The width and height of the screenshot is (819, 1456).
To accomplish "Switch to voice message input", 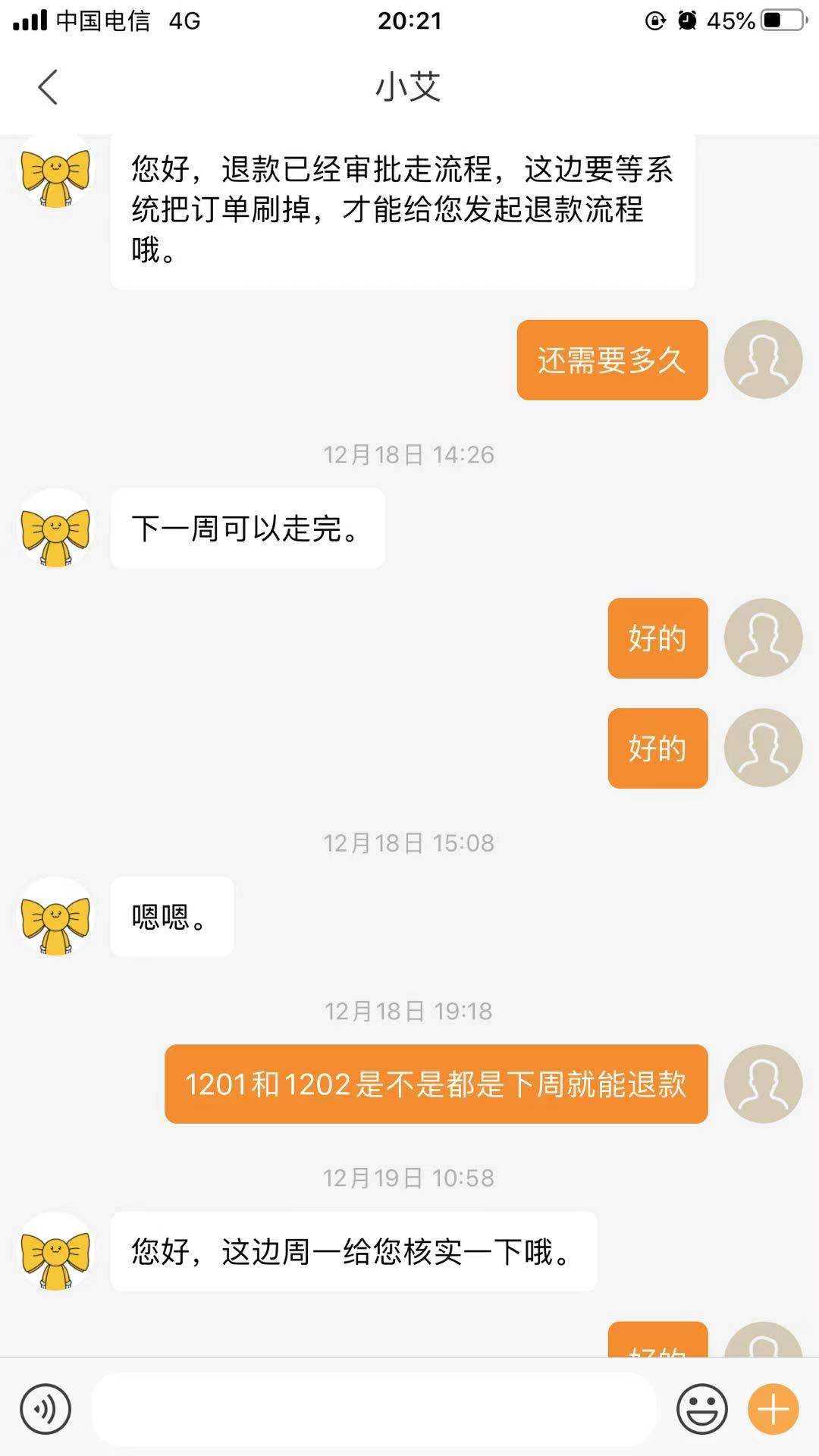I will pyautogui.click(x=45, y=1409).
